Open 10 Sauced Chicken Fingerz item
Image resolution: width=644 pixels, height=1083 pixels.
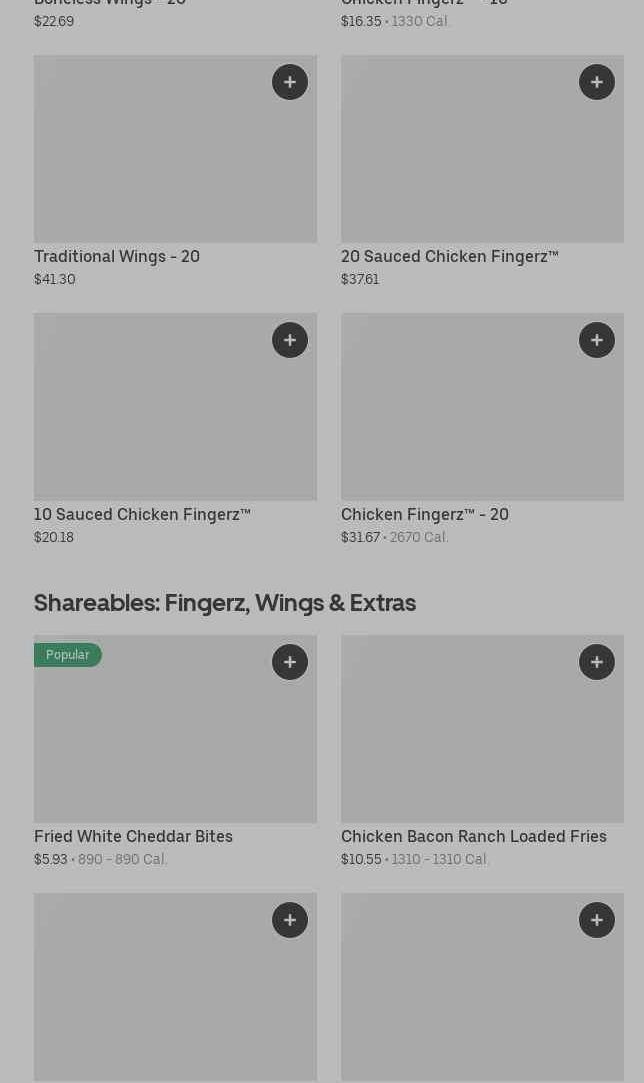click(x=142, y=514)
